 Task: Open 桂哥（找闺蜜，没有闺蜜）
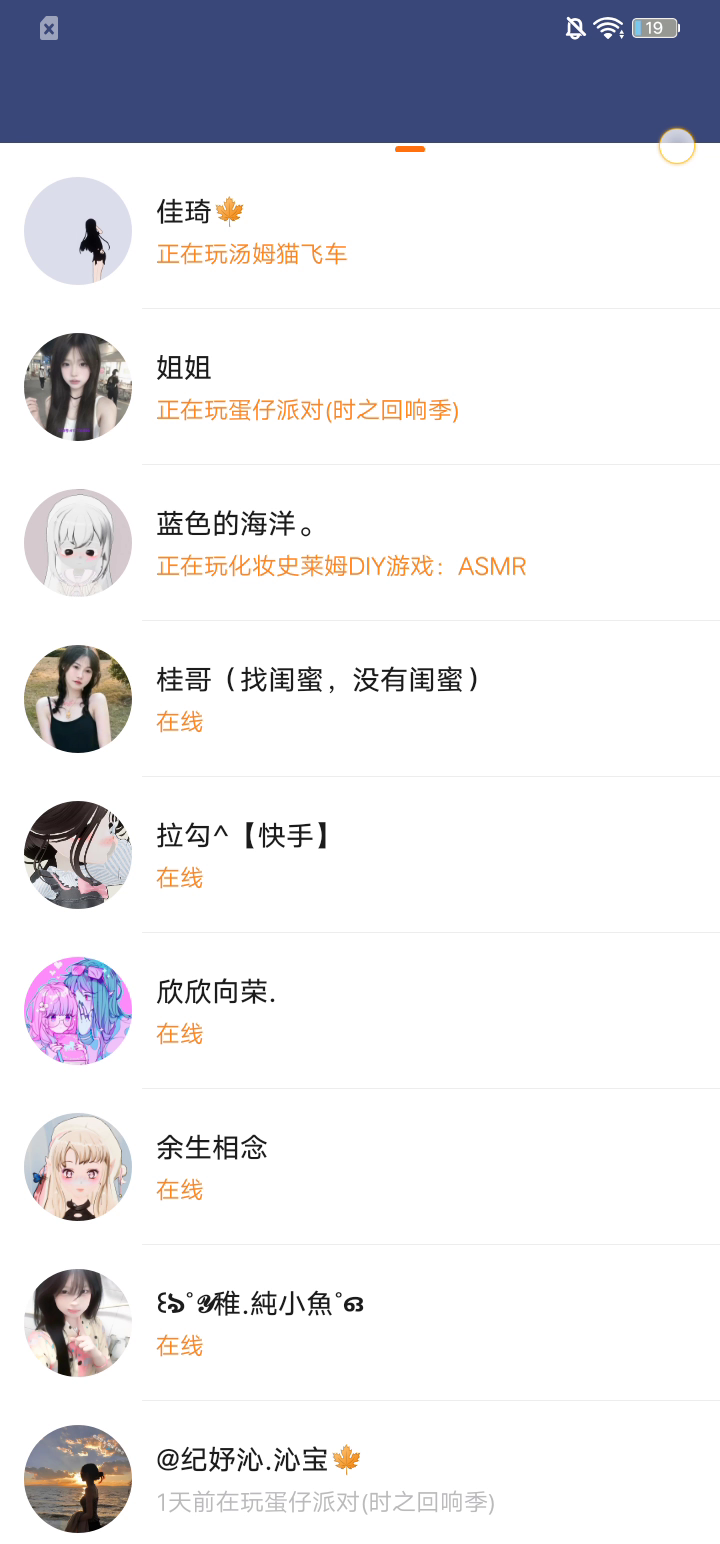tap(360, 699)
